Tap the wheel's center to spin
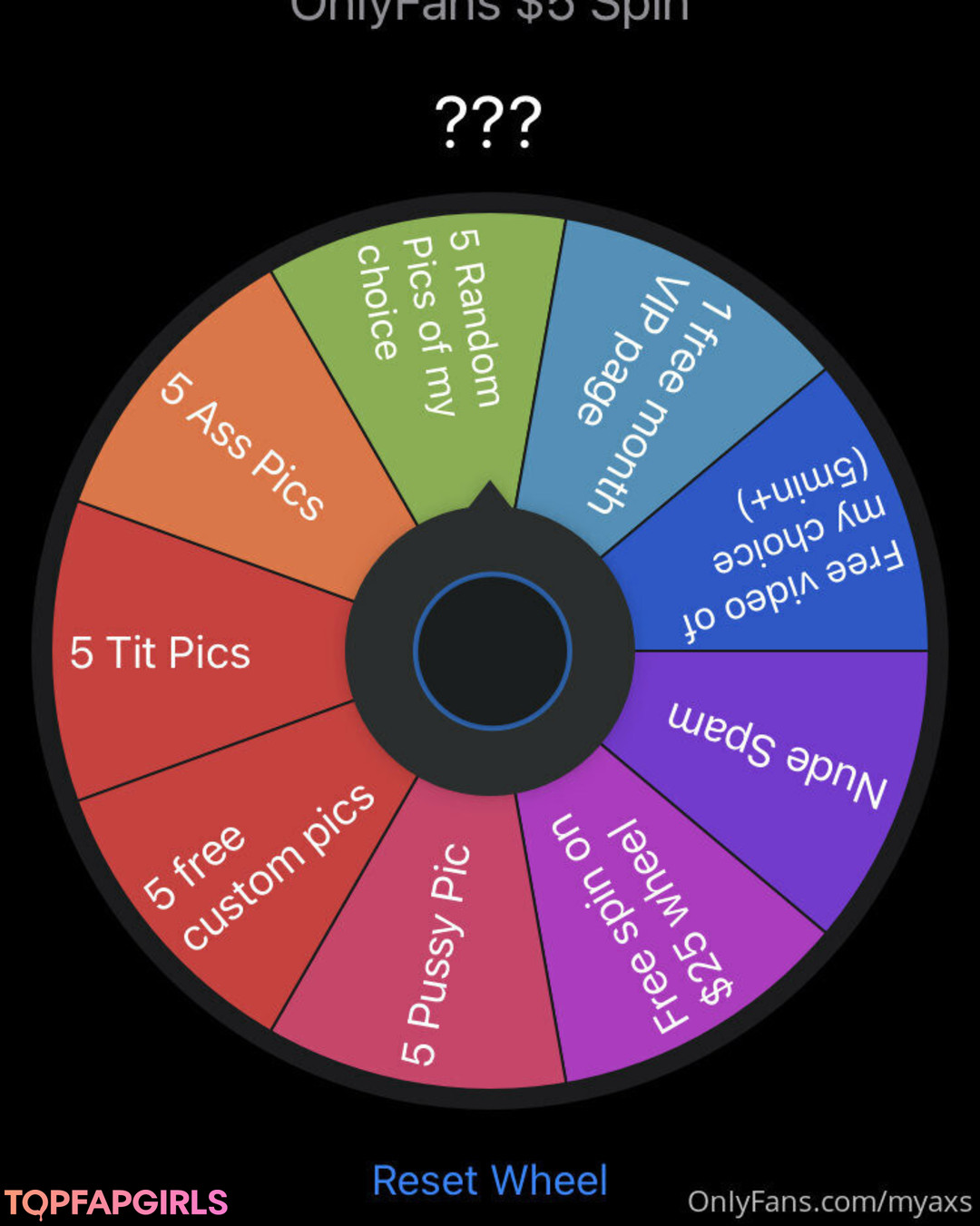This screenshot has width=980, height=1226. (x=492, y=651)
